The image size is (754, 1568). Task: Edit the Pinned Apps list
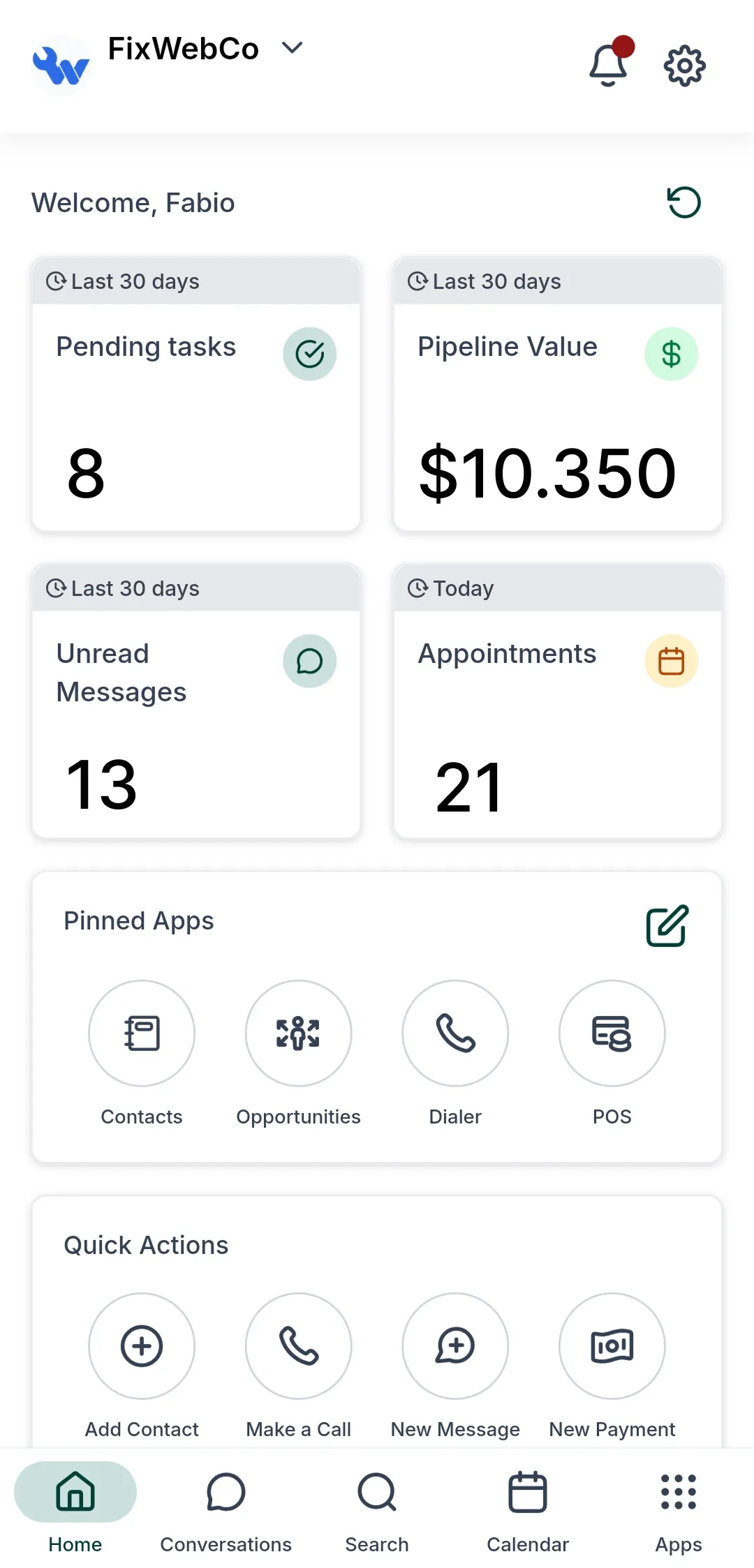point(667,926)
